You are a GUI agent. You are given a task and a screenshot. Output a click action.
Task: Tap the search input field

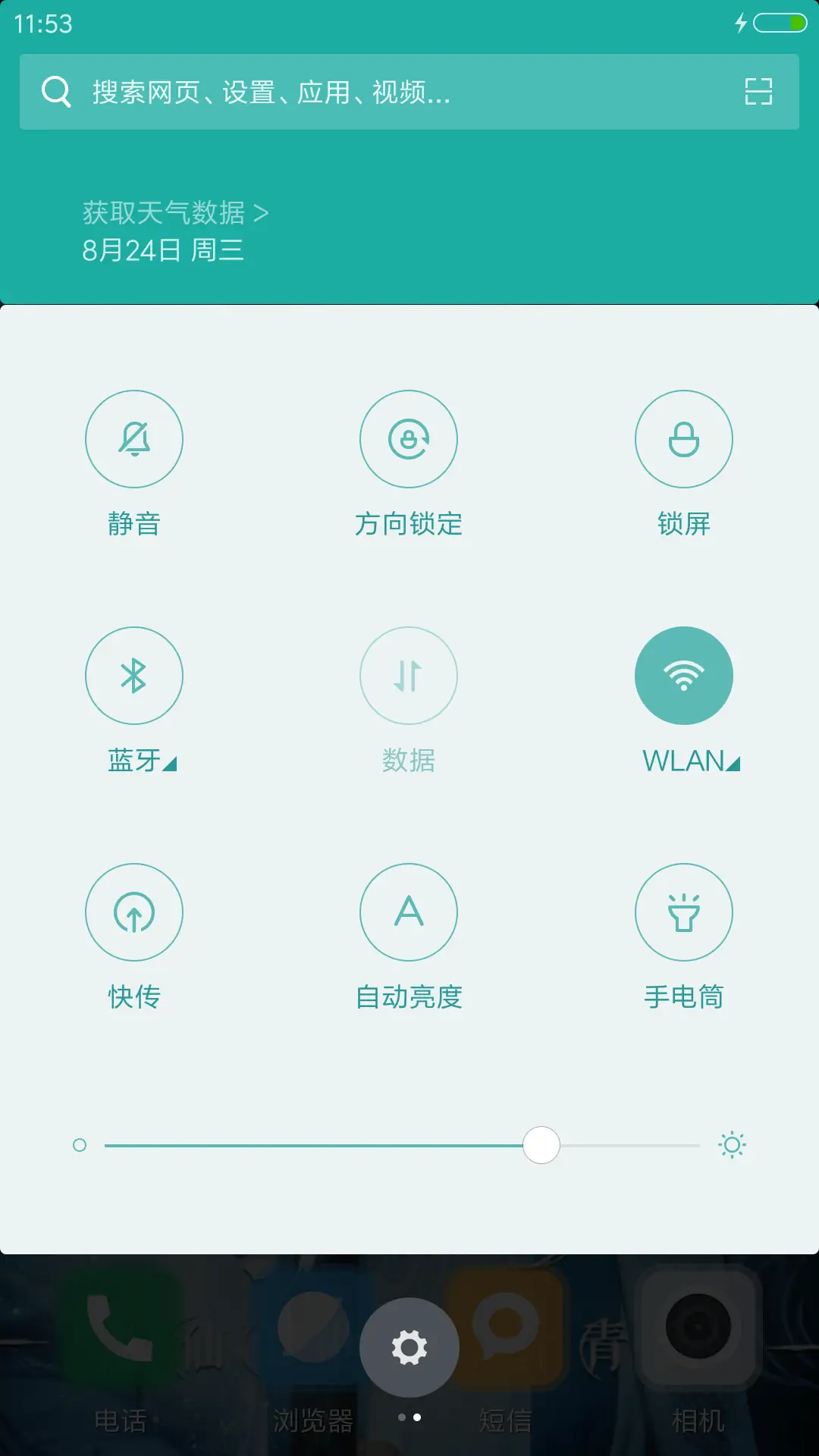click(341, 92)
